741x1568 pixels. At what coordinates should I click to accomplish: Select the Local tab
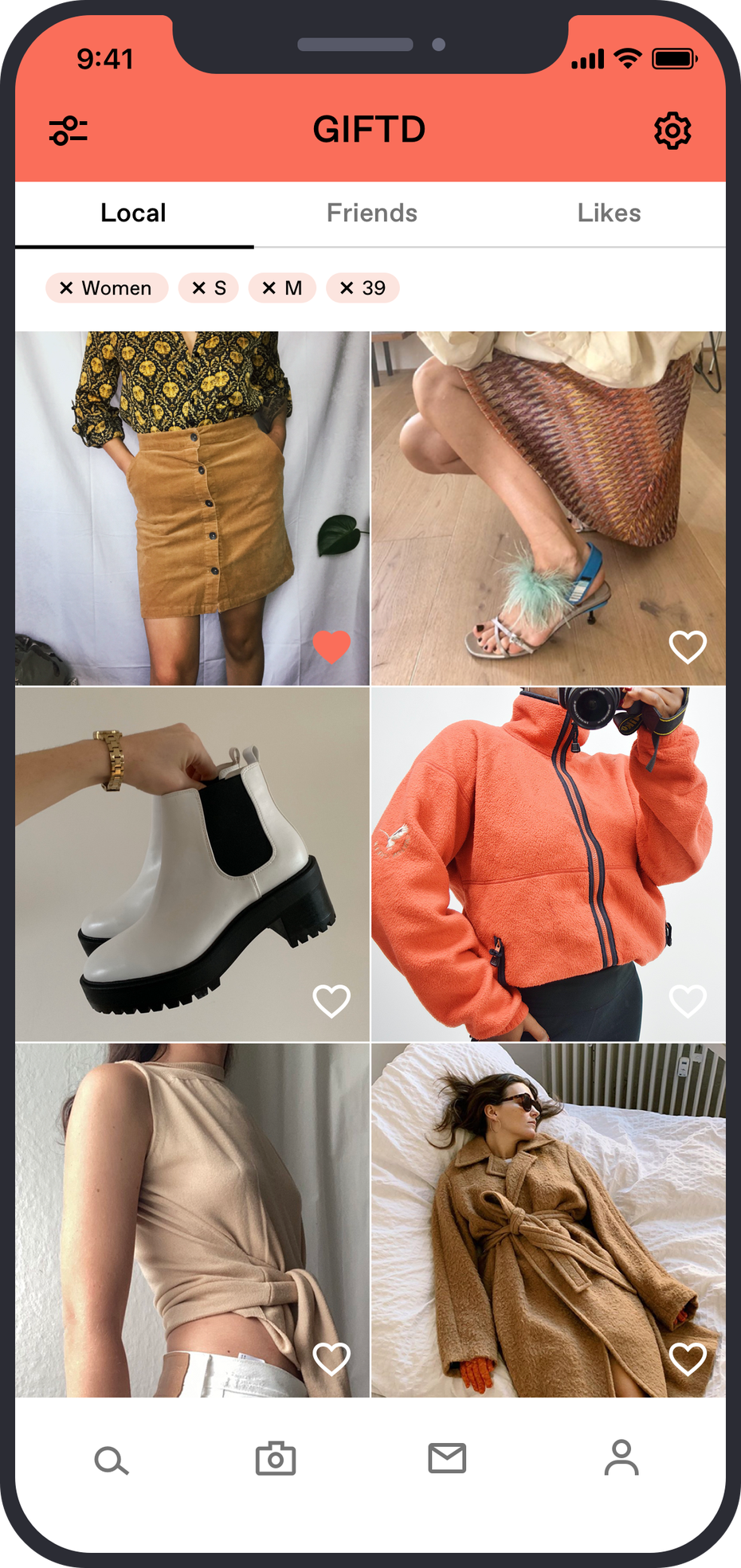(133, 213)
